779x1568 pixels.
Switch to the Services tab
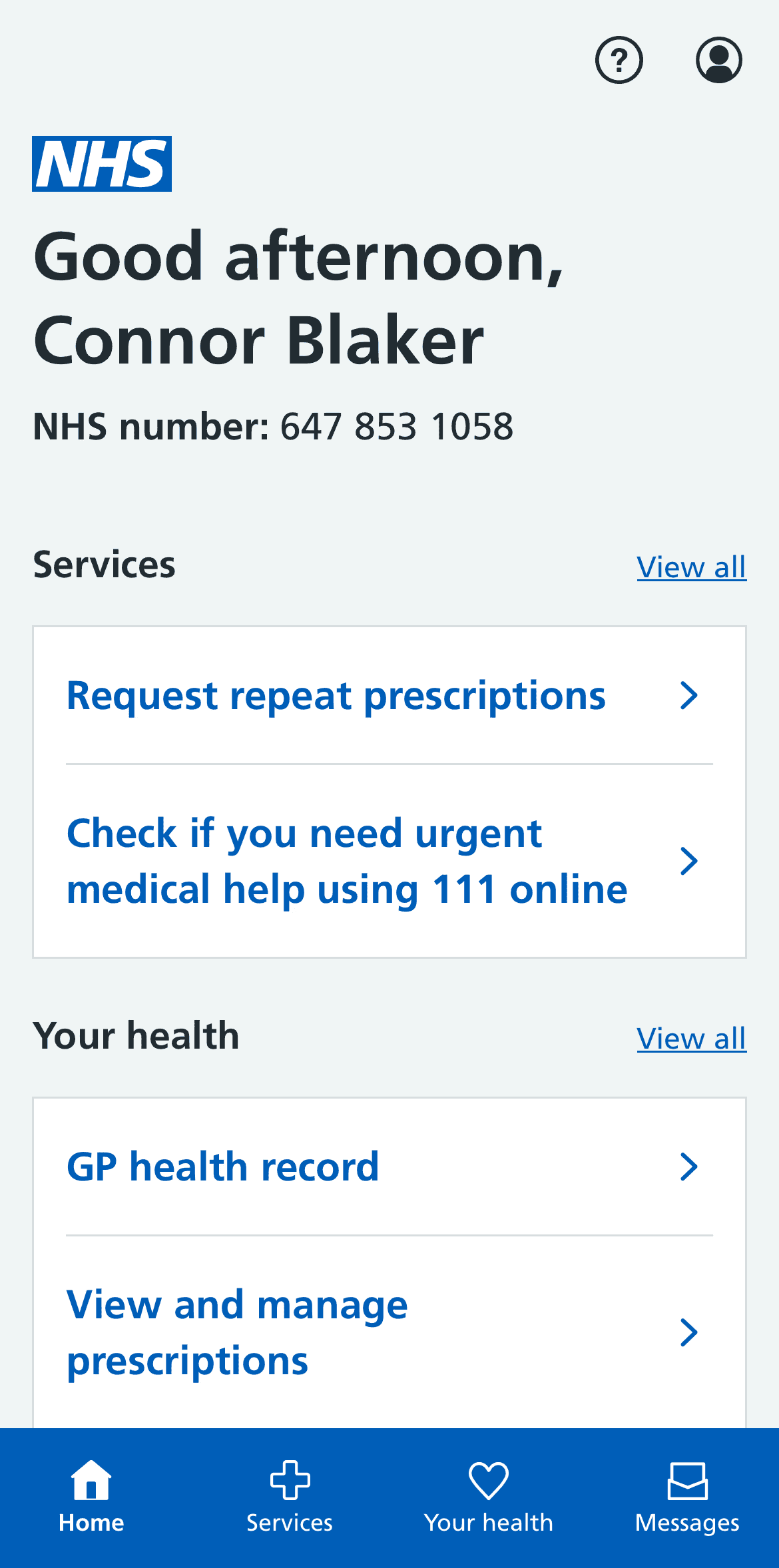click(290, 1498)
